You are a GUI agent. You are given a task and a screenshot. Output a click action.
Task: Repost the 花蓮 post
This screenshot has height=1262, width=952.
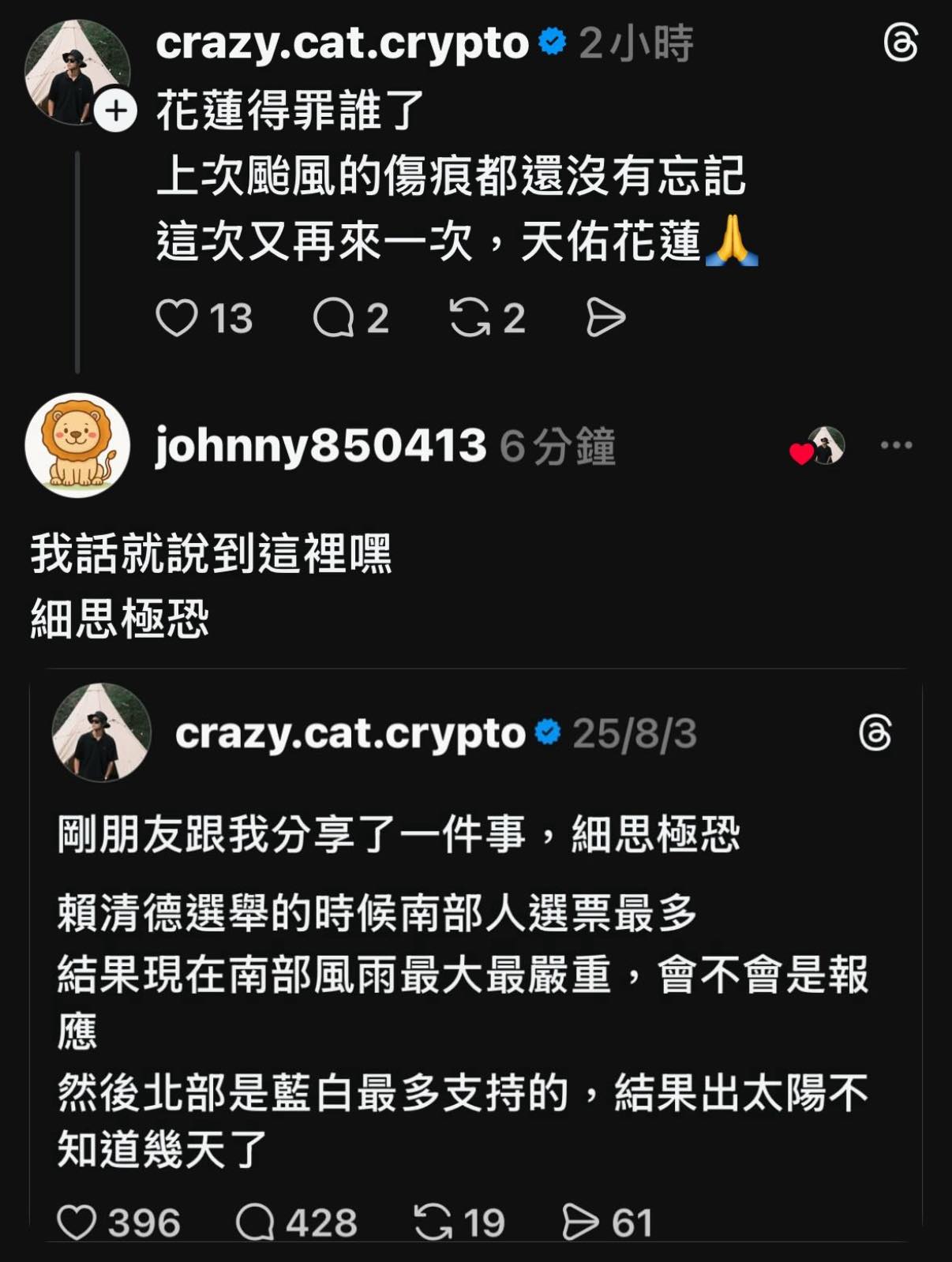pyautogui.click(x=470, y=319)
